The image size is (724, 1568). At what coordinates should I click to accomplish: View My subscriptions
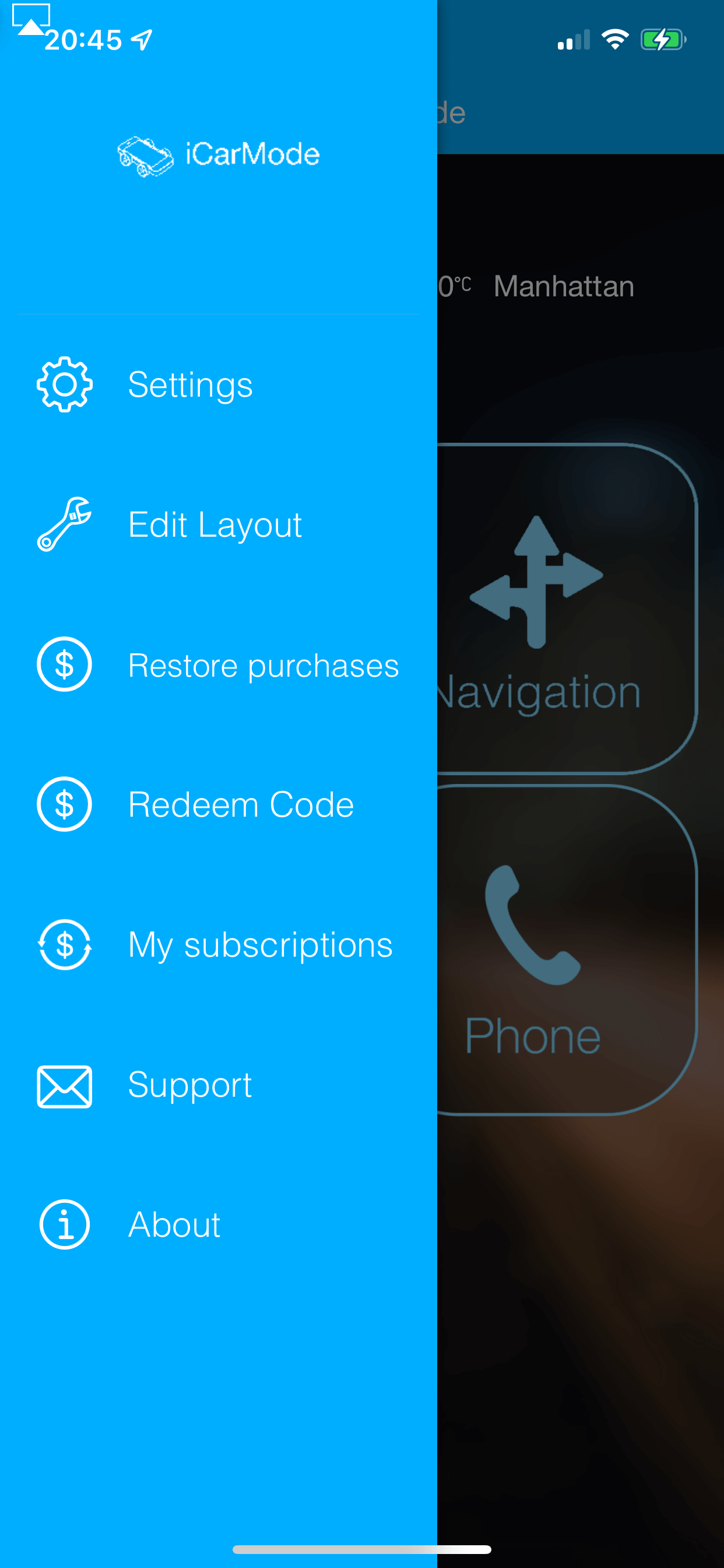tap(219, 944)
